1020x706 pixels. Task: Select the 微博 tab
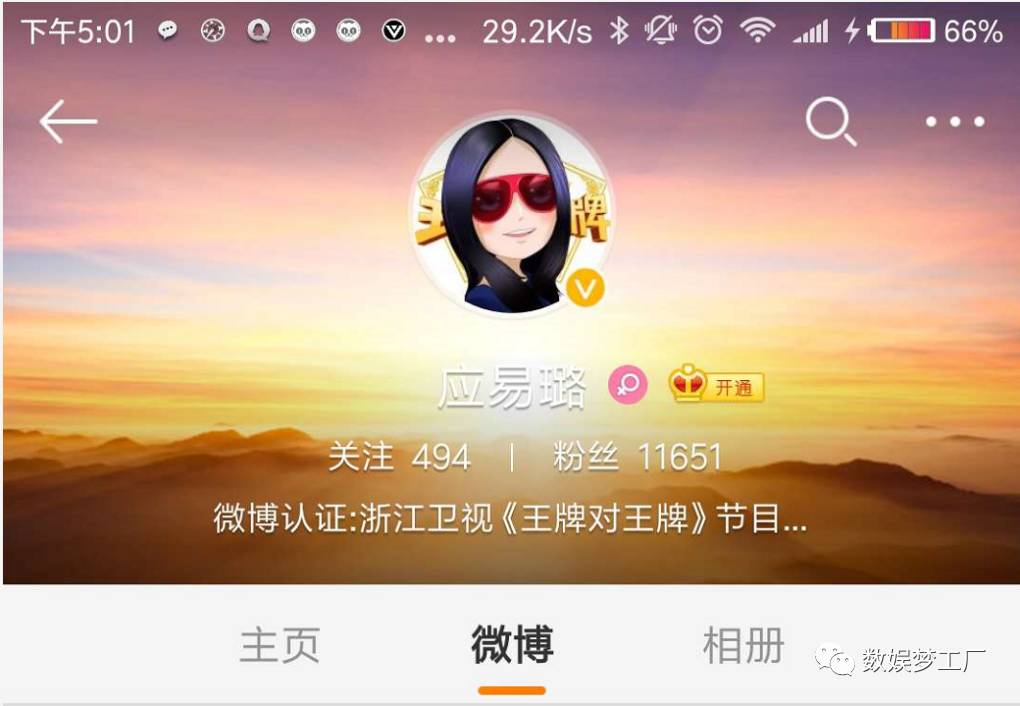(x=511, y=646)
